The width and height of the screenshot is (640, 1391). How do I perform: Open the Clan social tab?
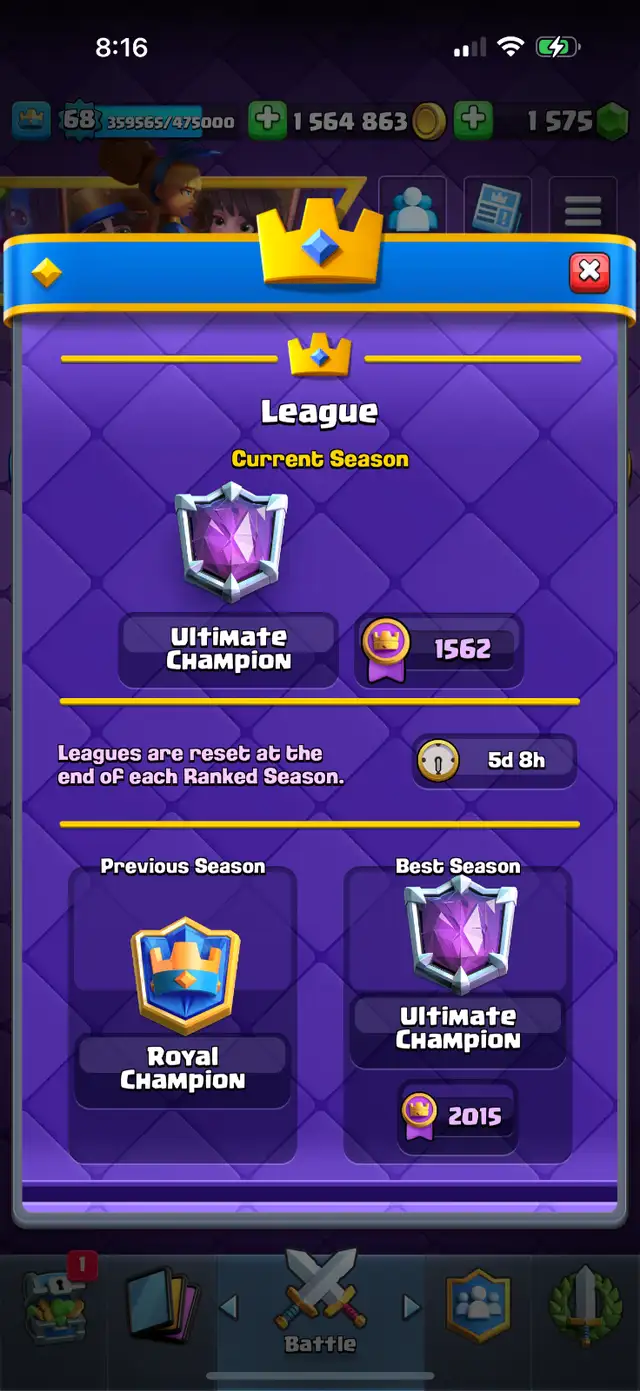[479, 1304]
